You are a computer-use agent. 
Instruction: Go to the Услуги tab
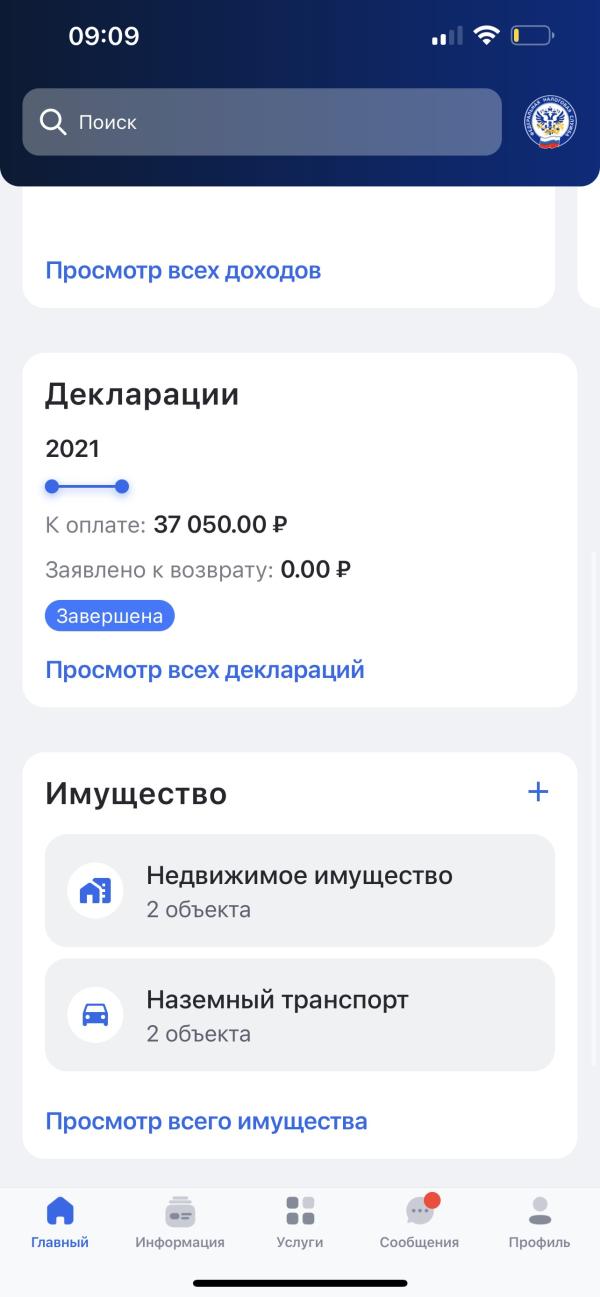[300, 1222]
